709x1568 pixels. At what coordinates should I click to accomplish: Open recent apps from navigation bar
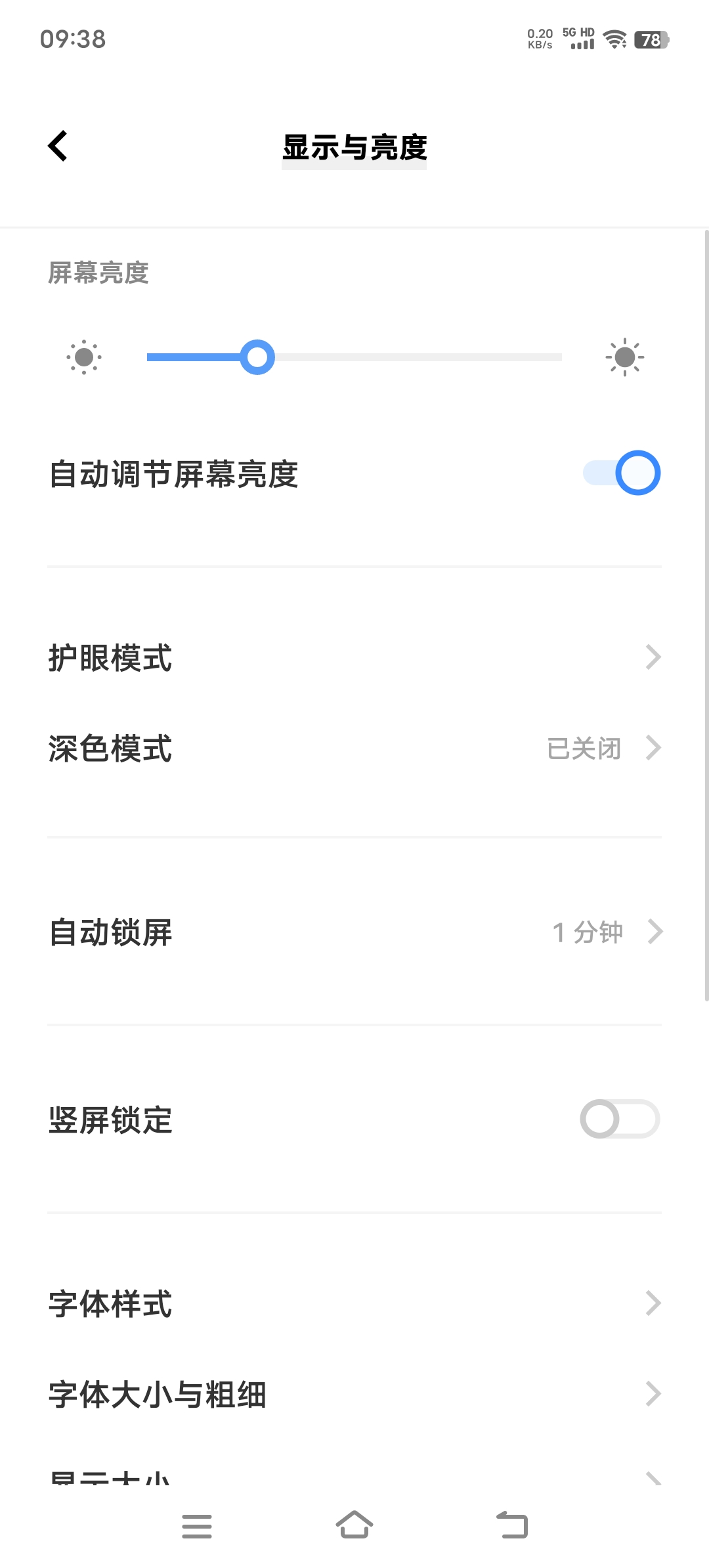(x=197, y=1526)
